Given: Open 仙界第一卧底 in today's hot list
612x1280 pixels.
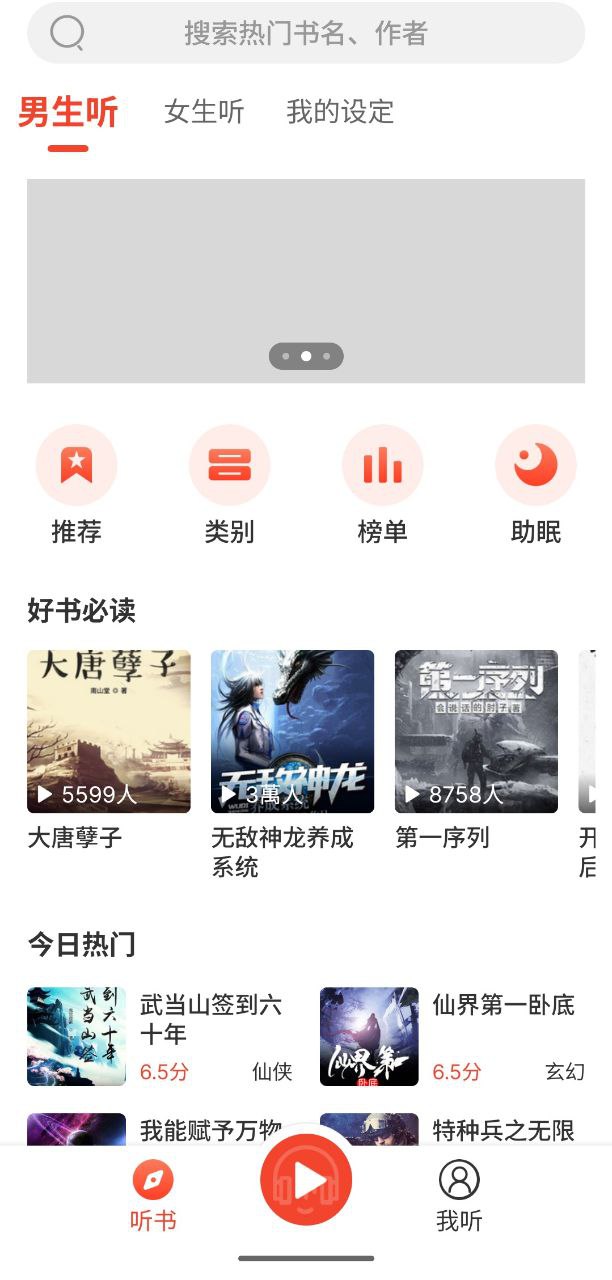Looking at the screenshot, I should point(452,1036).
